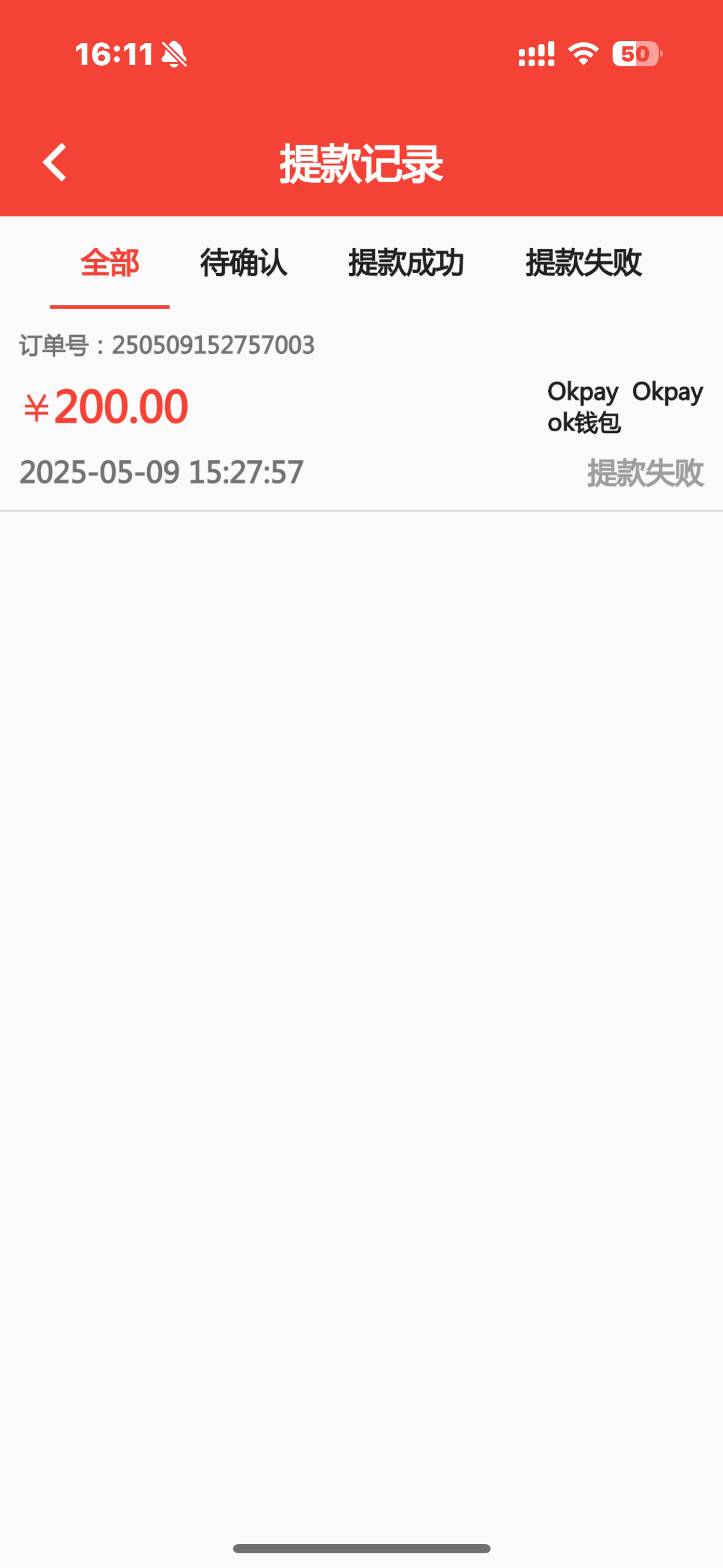
Task: Tap order number 250509152757003
Action: (214, 345)
